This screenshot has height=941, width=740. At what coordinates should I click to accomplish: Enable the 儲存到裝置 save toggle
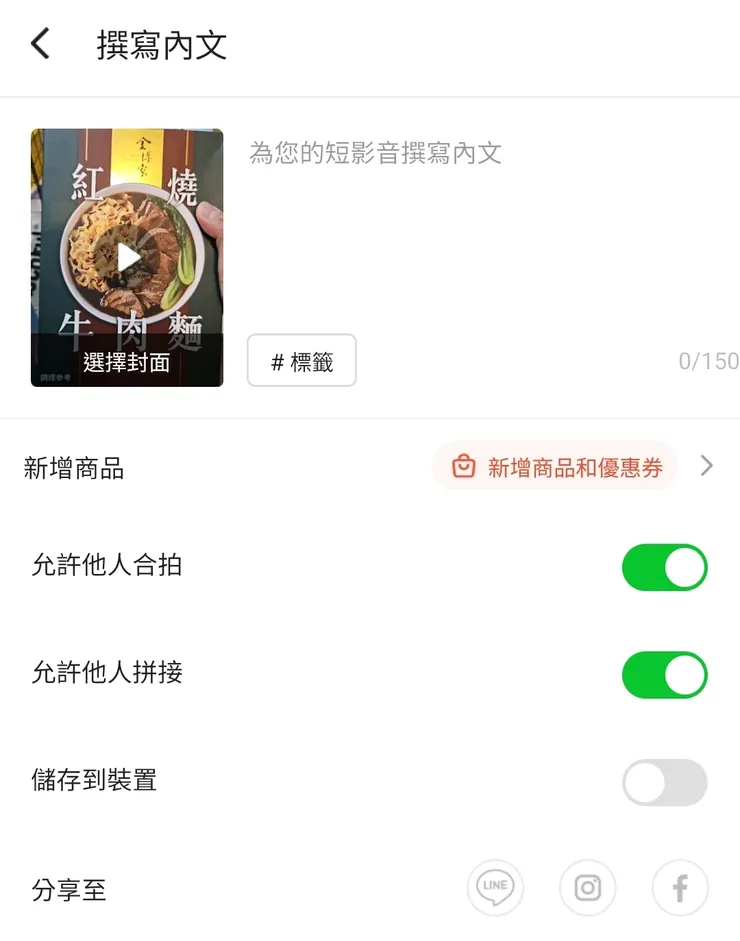click(665, 782)
